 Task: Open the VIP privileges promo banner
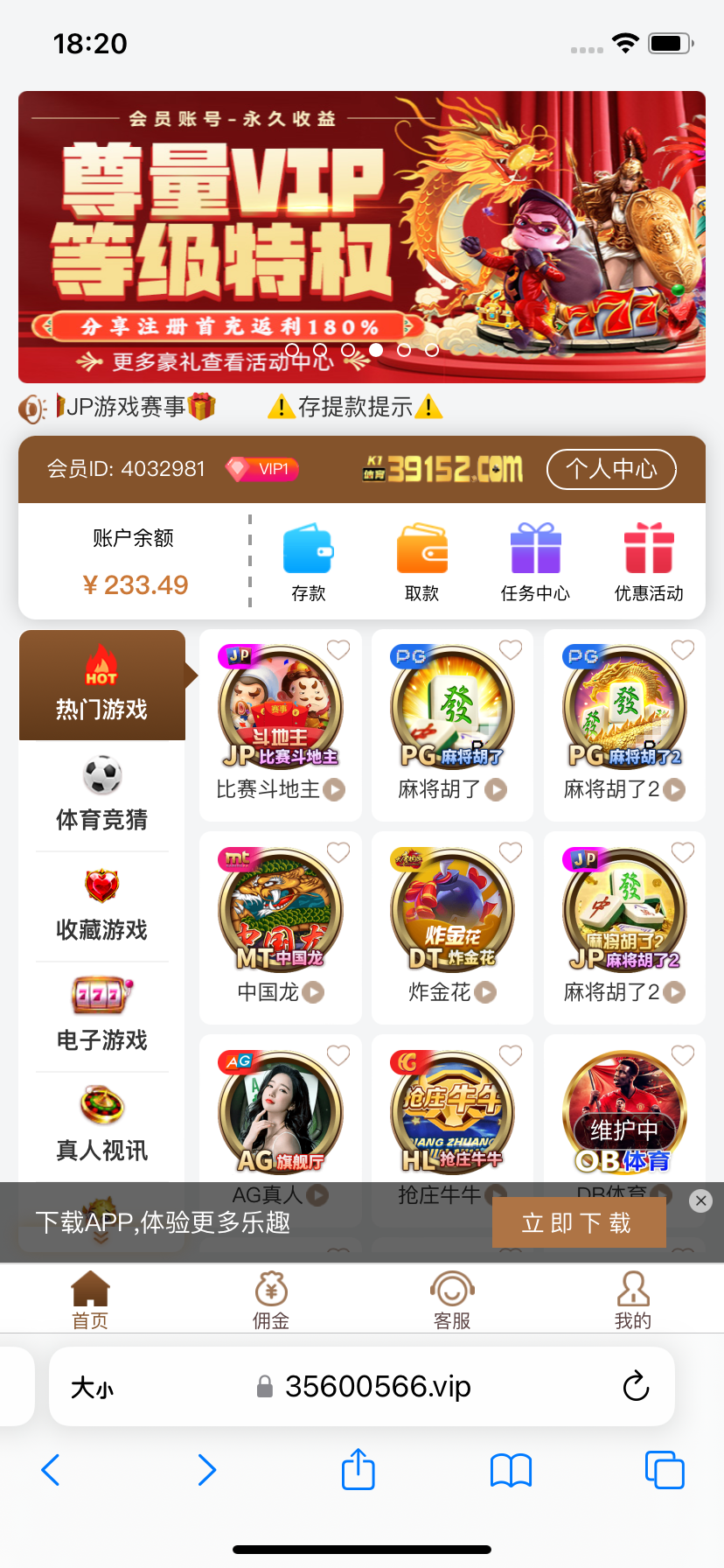pyautogui.click(x=361, y=236)
